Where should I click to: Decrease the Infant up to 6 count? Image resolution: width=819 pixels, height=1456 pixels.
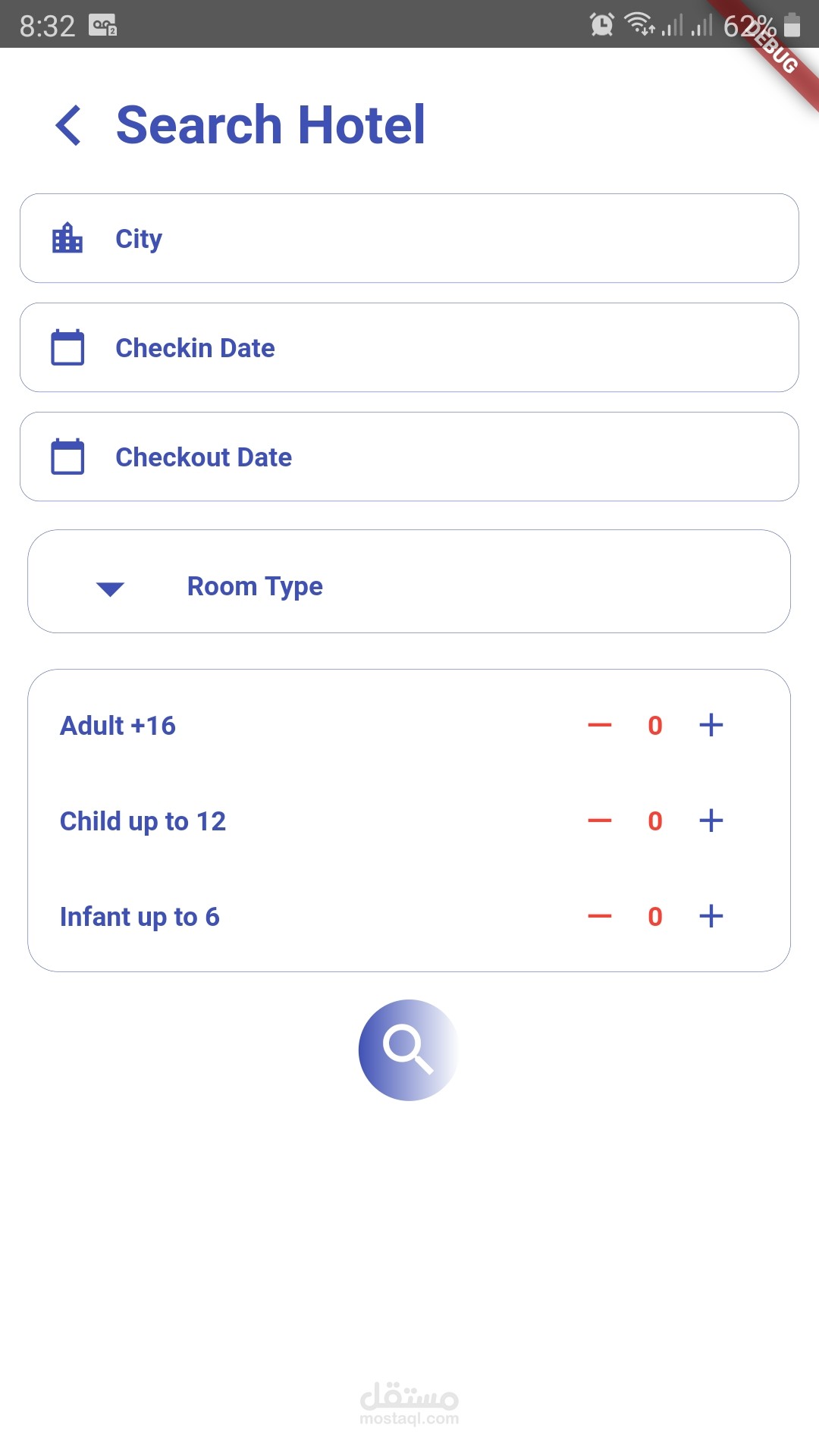coord(599,916)
